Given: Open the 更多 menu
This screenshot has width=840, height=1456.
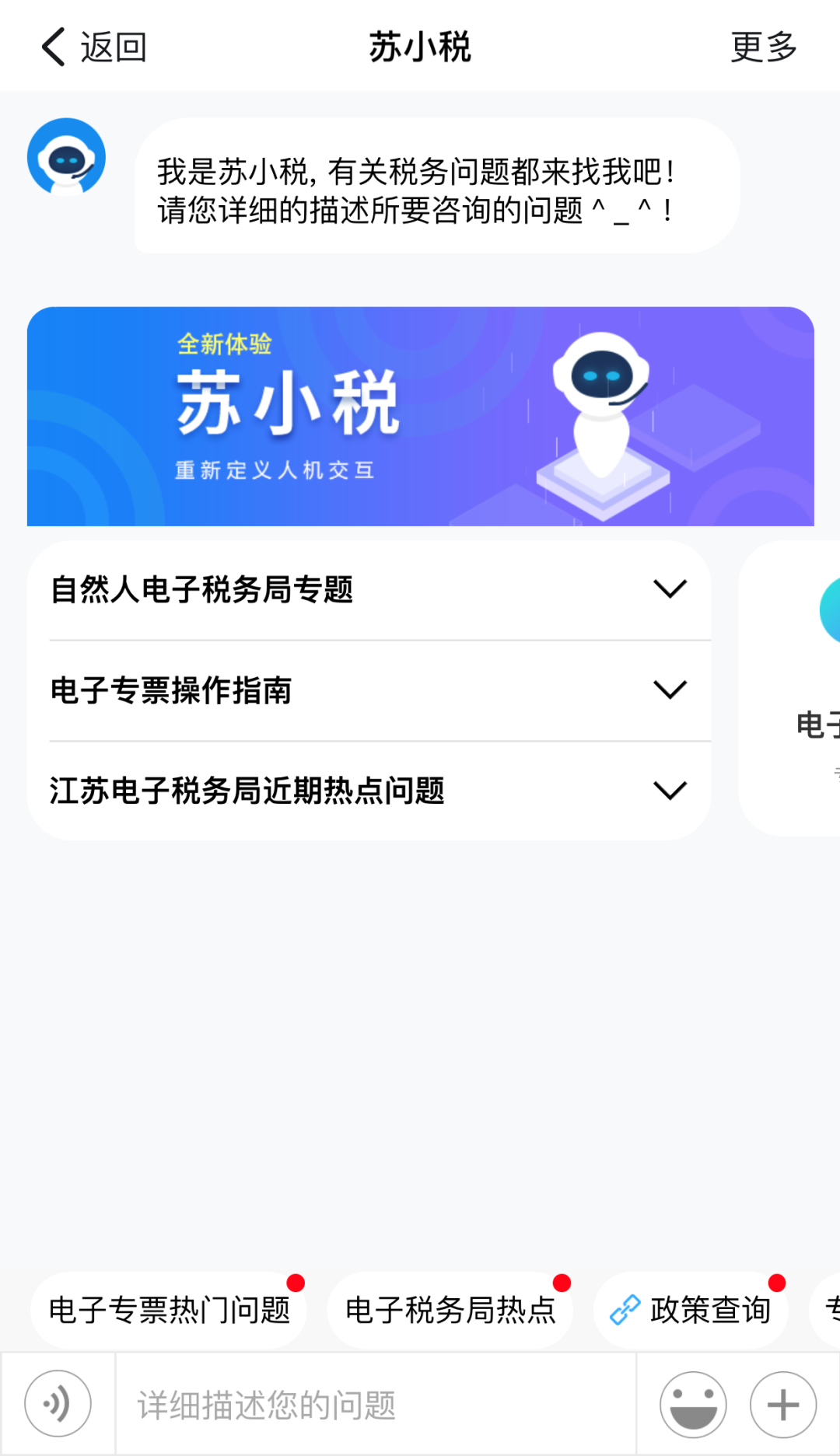Looking at the screenshot, I should pos(763,47).
